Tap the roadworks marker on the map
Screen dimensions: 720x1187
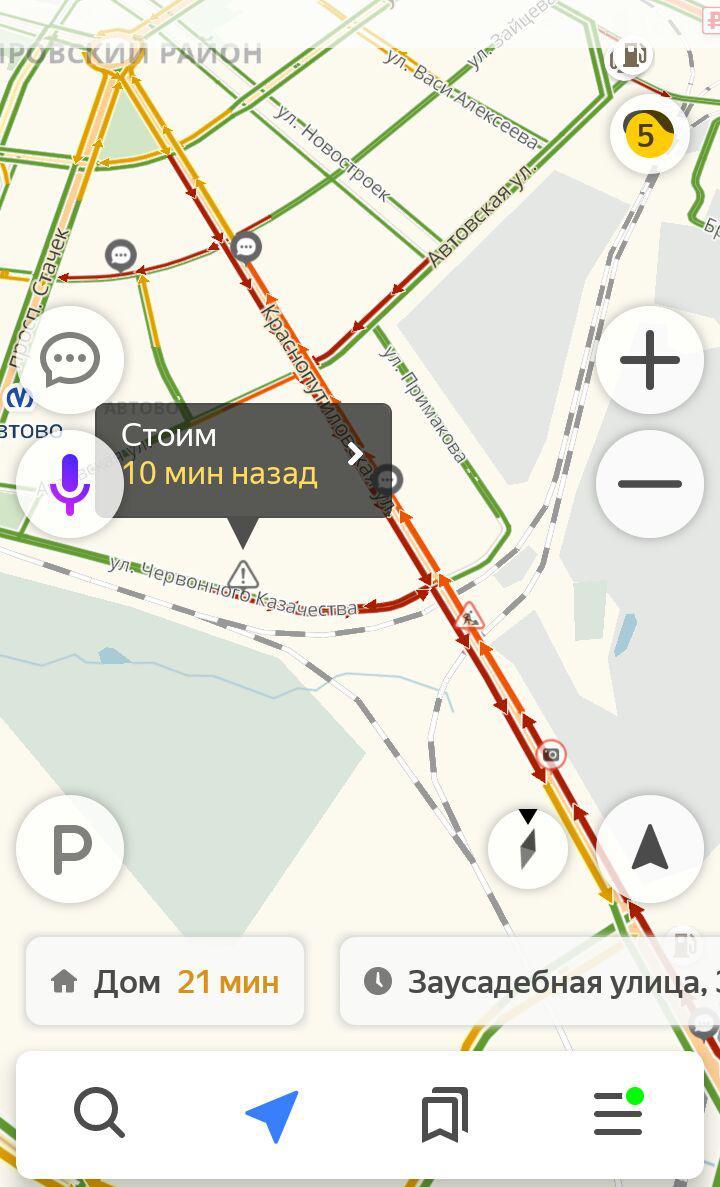pos(470,615)
